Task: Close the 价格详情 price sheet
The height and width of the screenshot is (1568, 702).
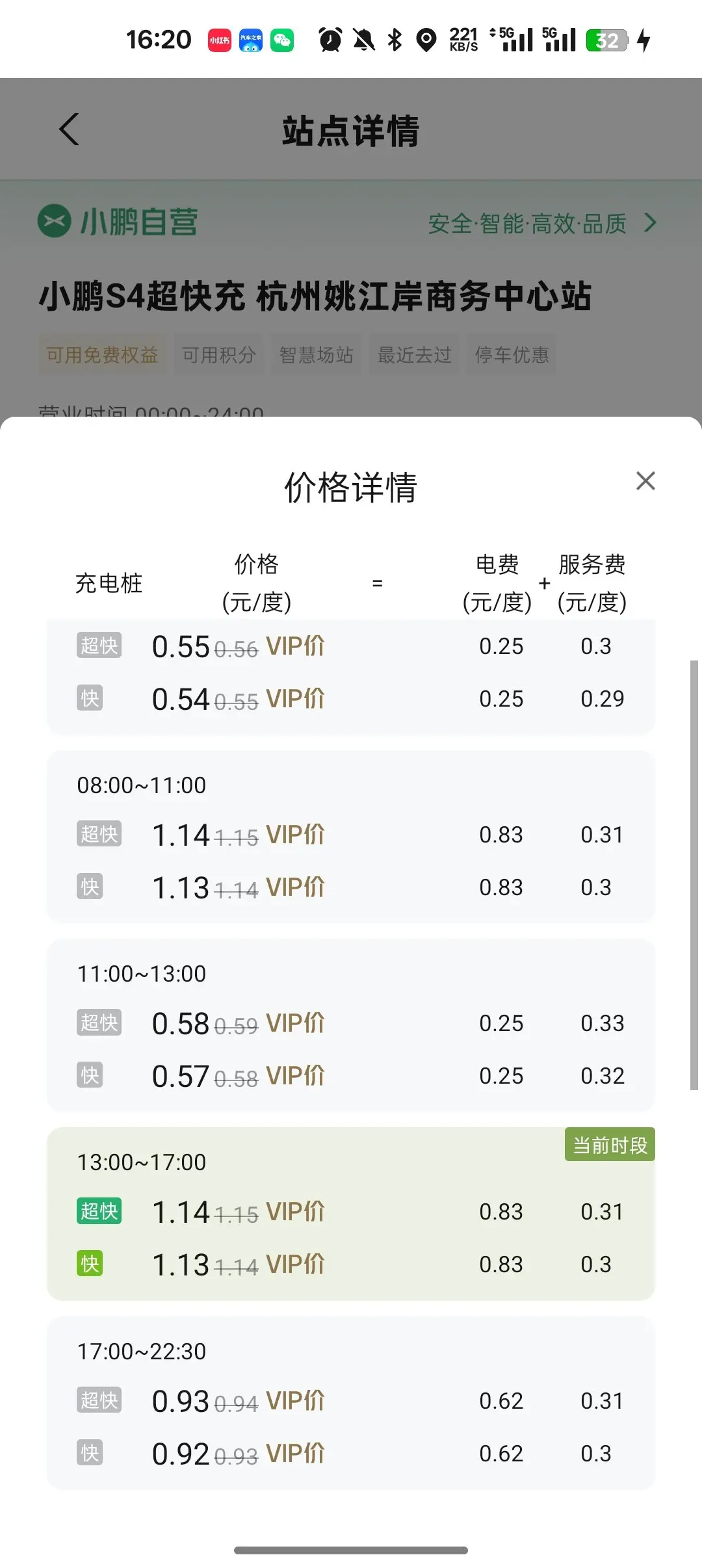Action: click(645, 481)
